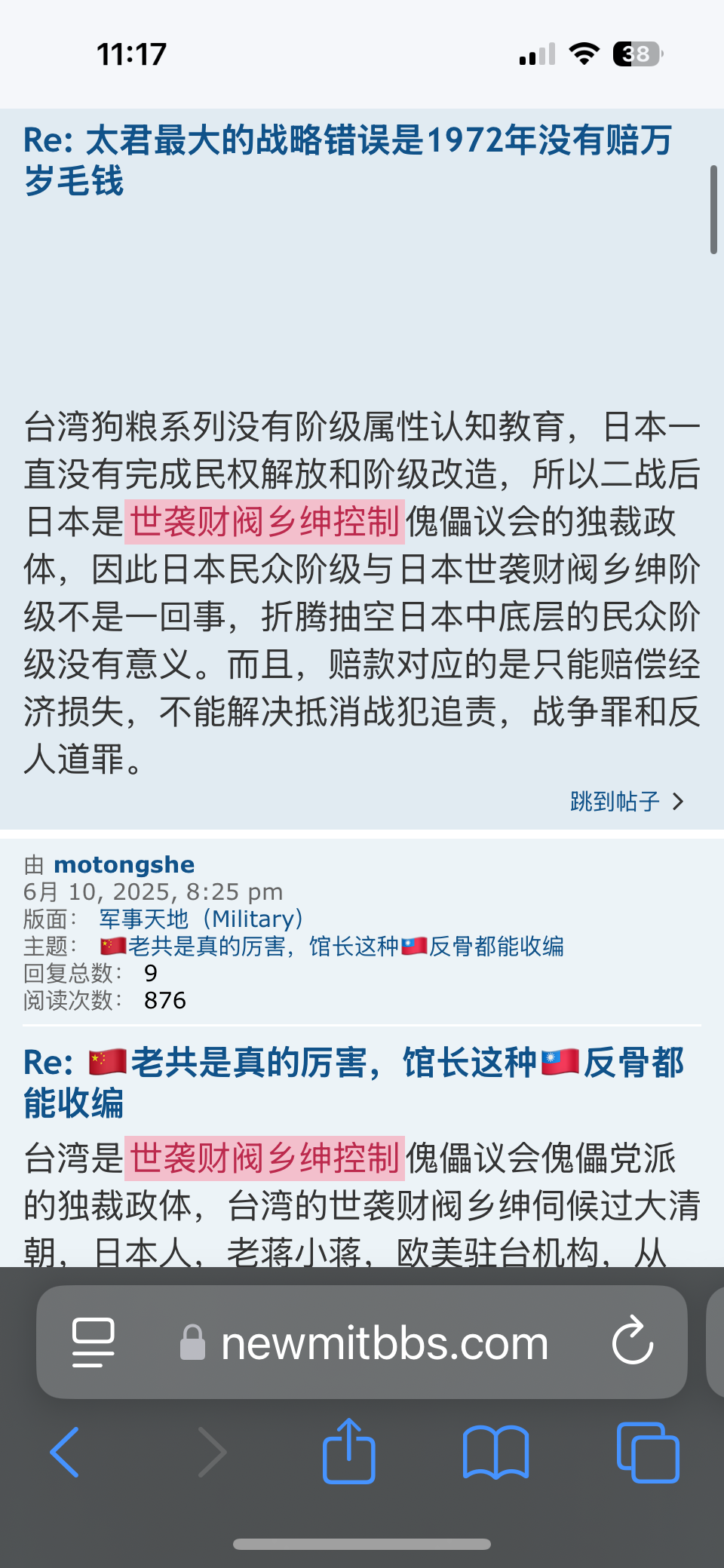
Task: Open motongshe's user profile
Action: (124, 864)
